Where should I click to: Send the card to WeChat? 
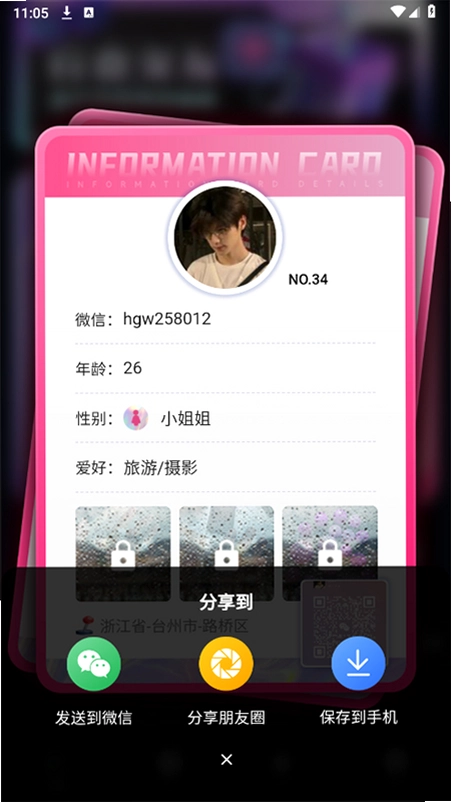tap(94, 664)
